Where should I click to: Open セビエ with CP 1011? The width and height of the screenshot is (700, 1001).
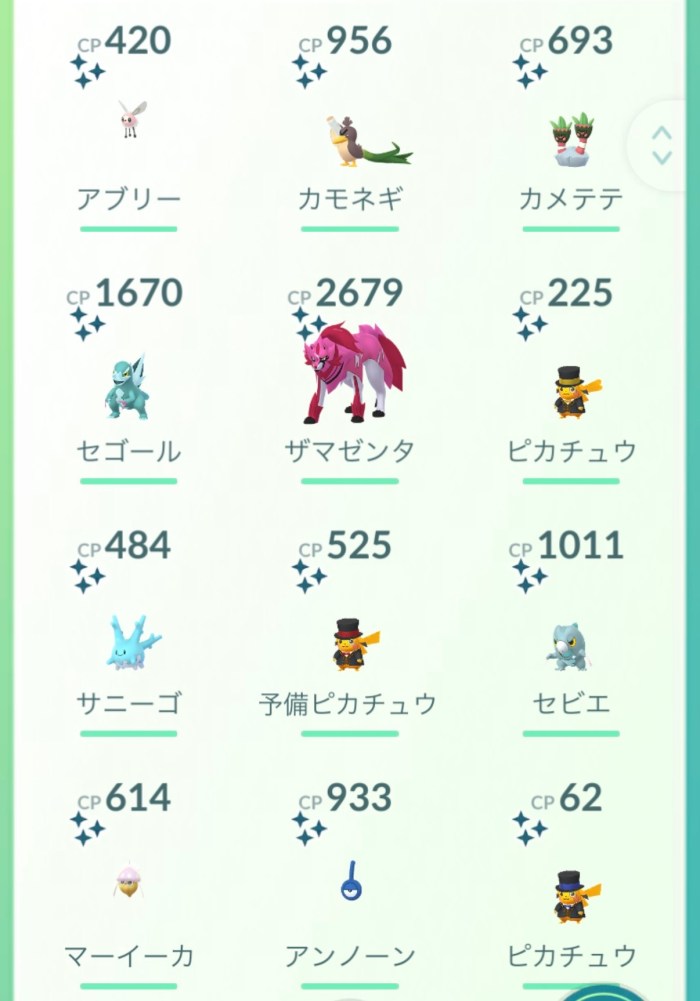click(x=571, y=645)
